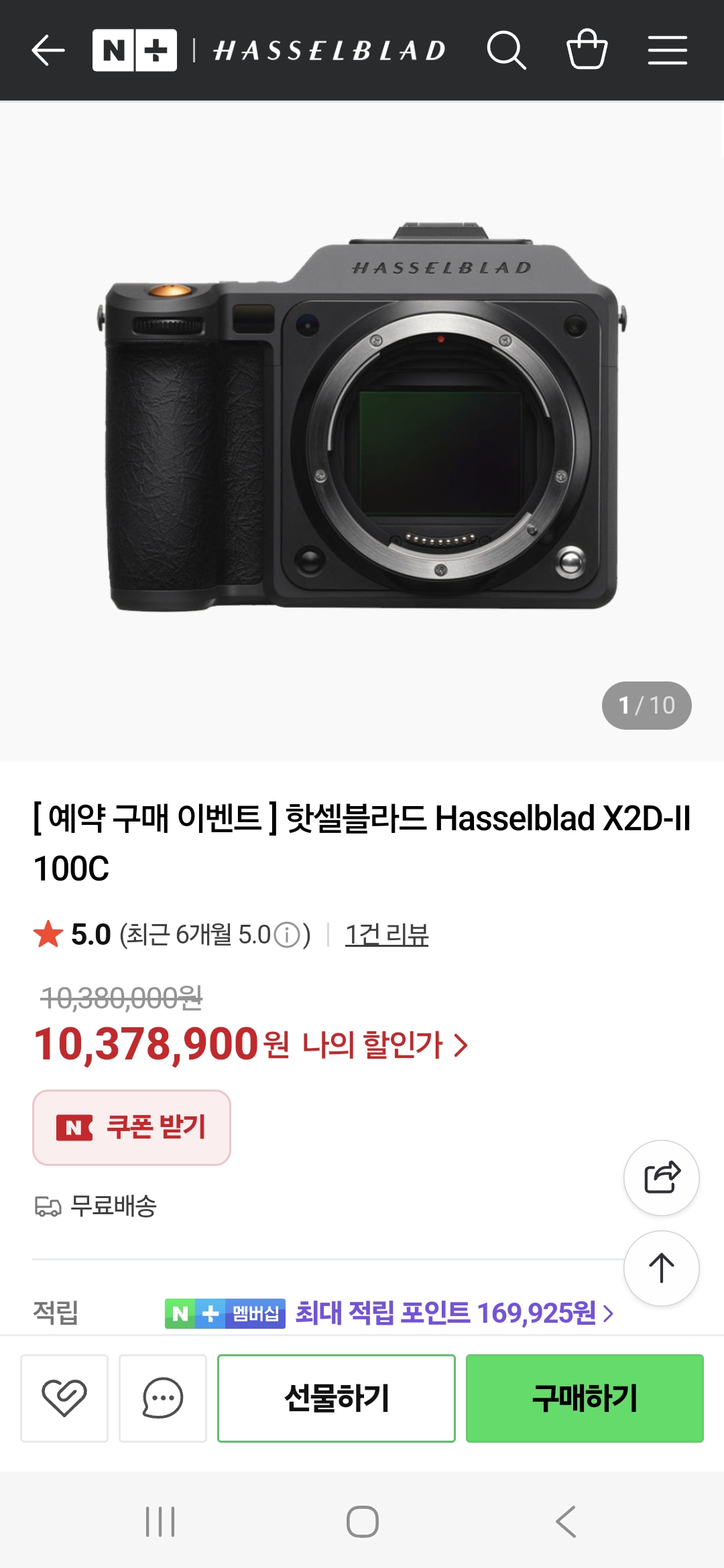Viewport: 724px width, 1568px height.
Task: Select 선물하기 to gift this camera
Action: coord(337,1398)
